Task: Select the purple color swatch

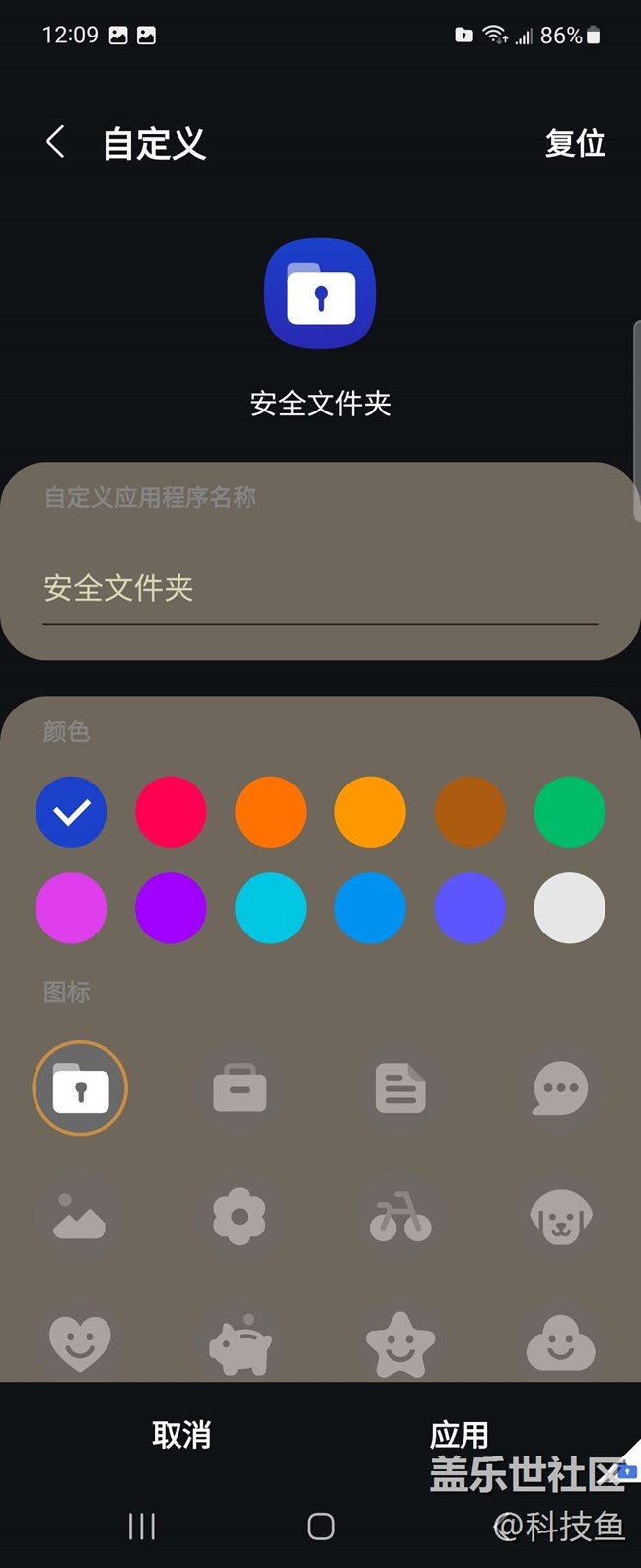Action: pyautogui.click(x=171, y=908)
